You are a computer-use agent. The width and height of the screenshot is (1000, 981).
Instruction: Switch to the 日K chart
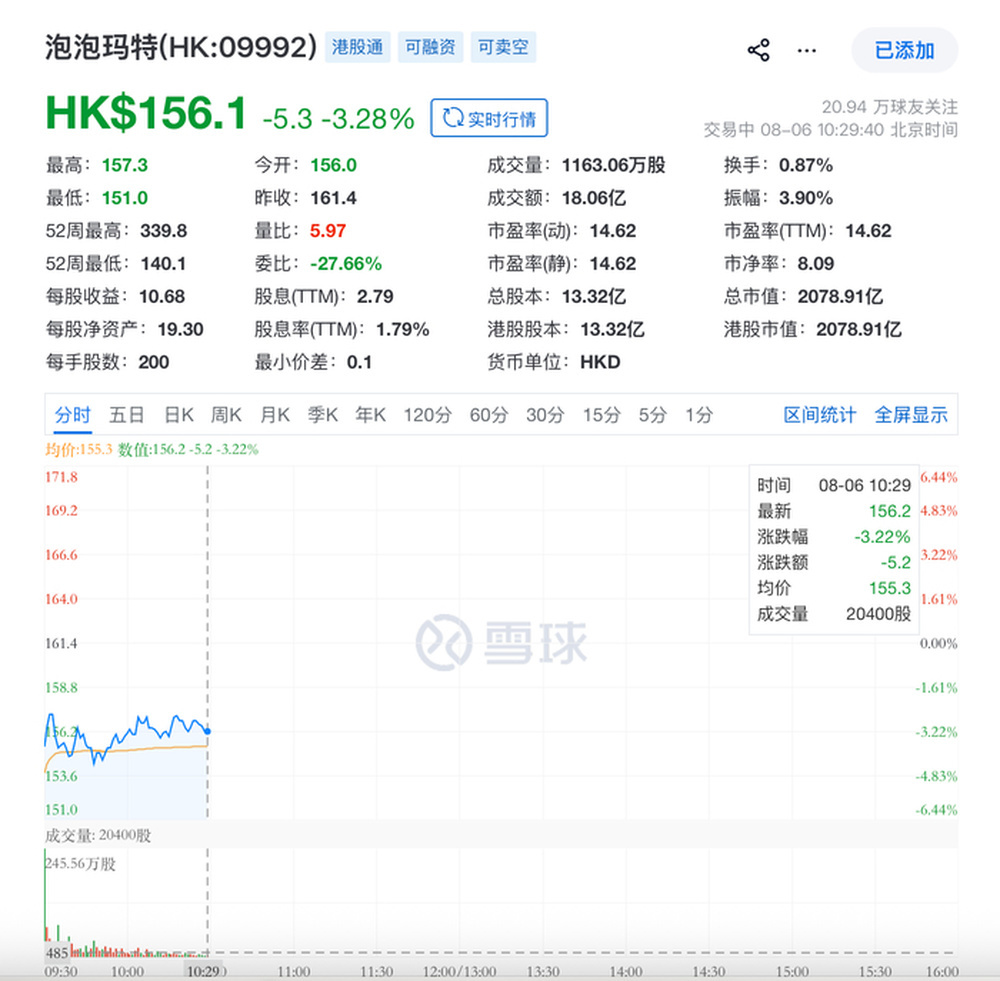(179, 415)
